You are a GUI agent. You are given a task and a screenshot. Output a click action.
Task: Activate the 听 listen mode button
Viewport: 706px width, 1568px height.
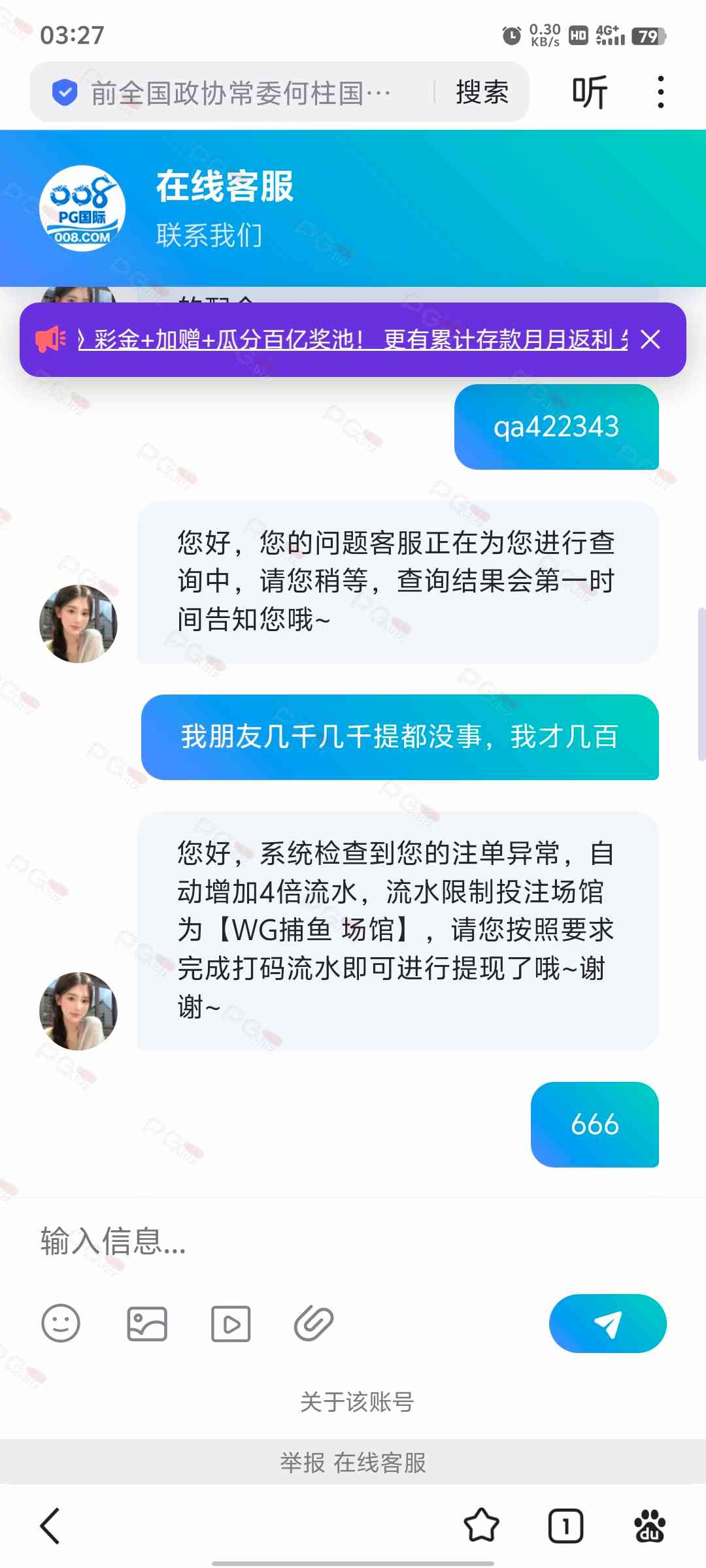pos(590,93)
